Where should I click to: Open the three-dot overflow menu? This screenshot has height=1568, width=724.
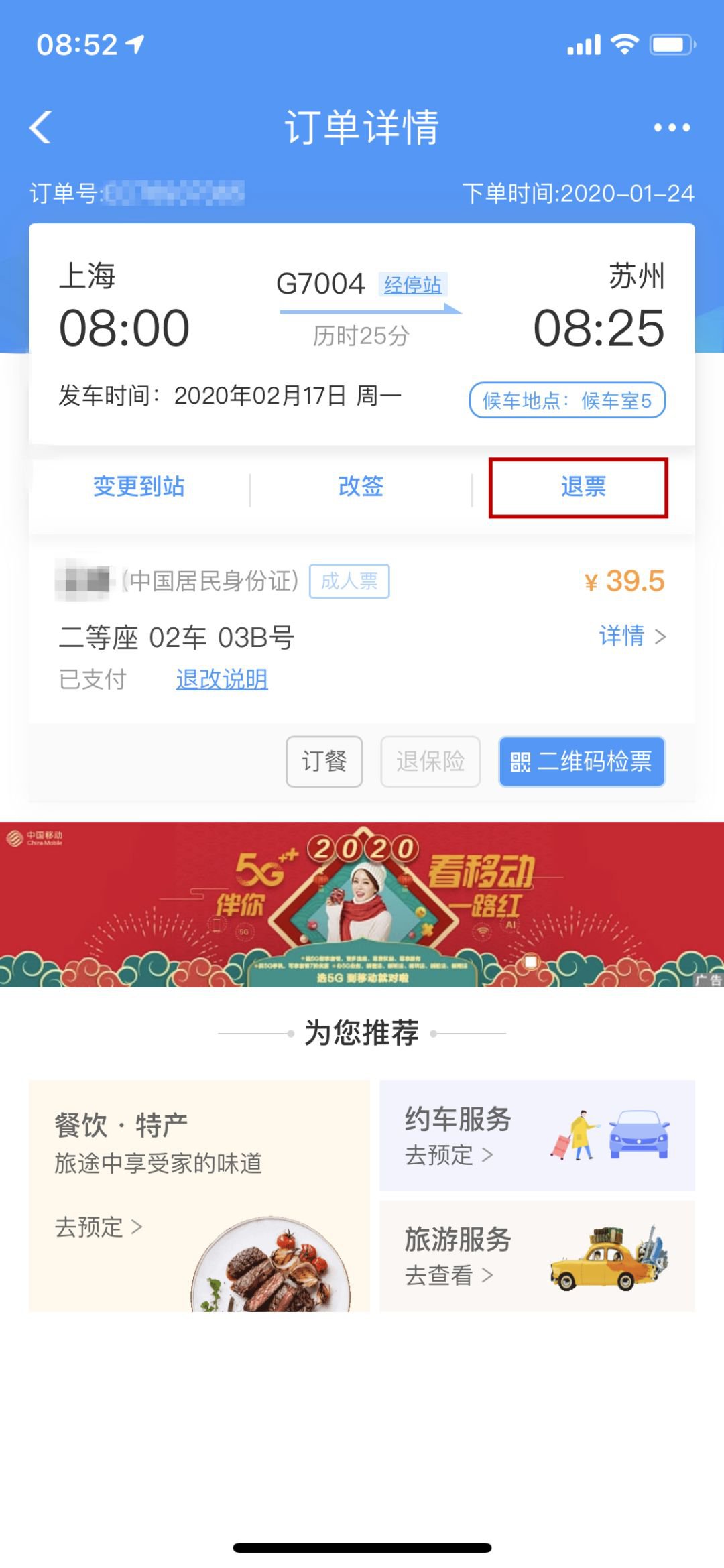pos(672,127)
